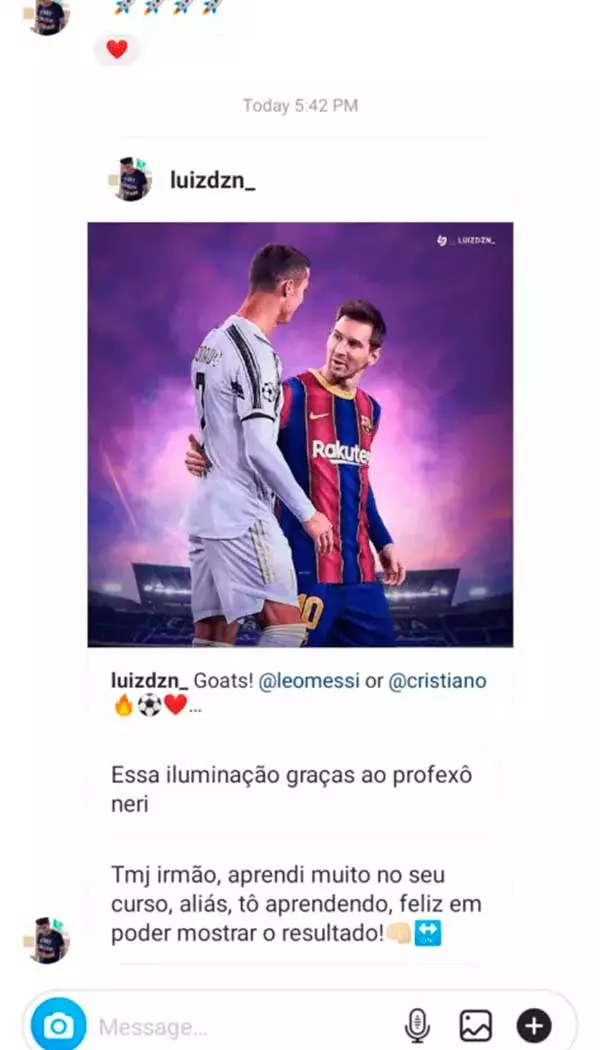Tap the @cristiano mention in the caption

(437, 681)
